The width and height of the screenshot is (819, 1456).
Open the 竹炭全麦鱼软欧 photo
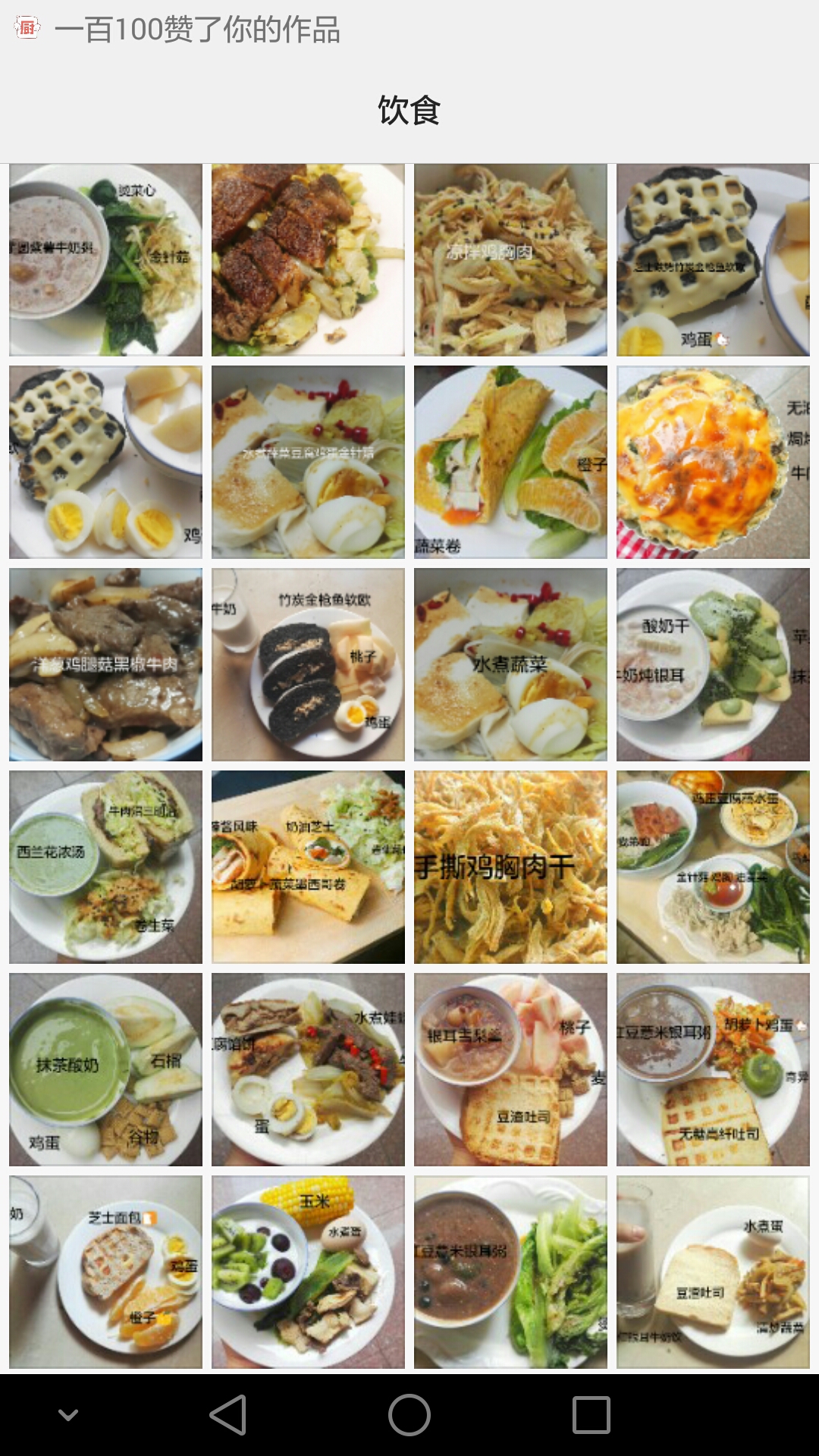(x=308, y=664)
